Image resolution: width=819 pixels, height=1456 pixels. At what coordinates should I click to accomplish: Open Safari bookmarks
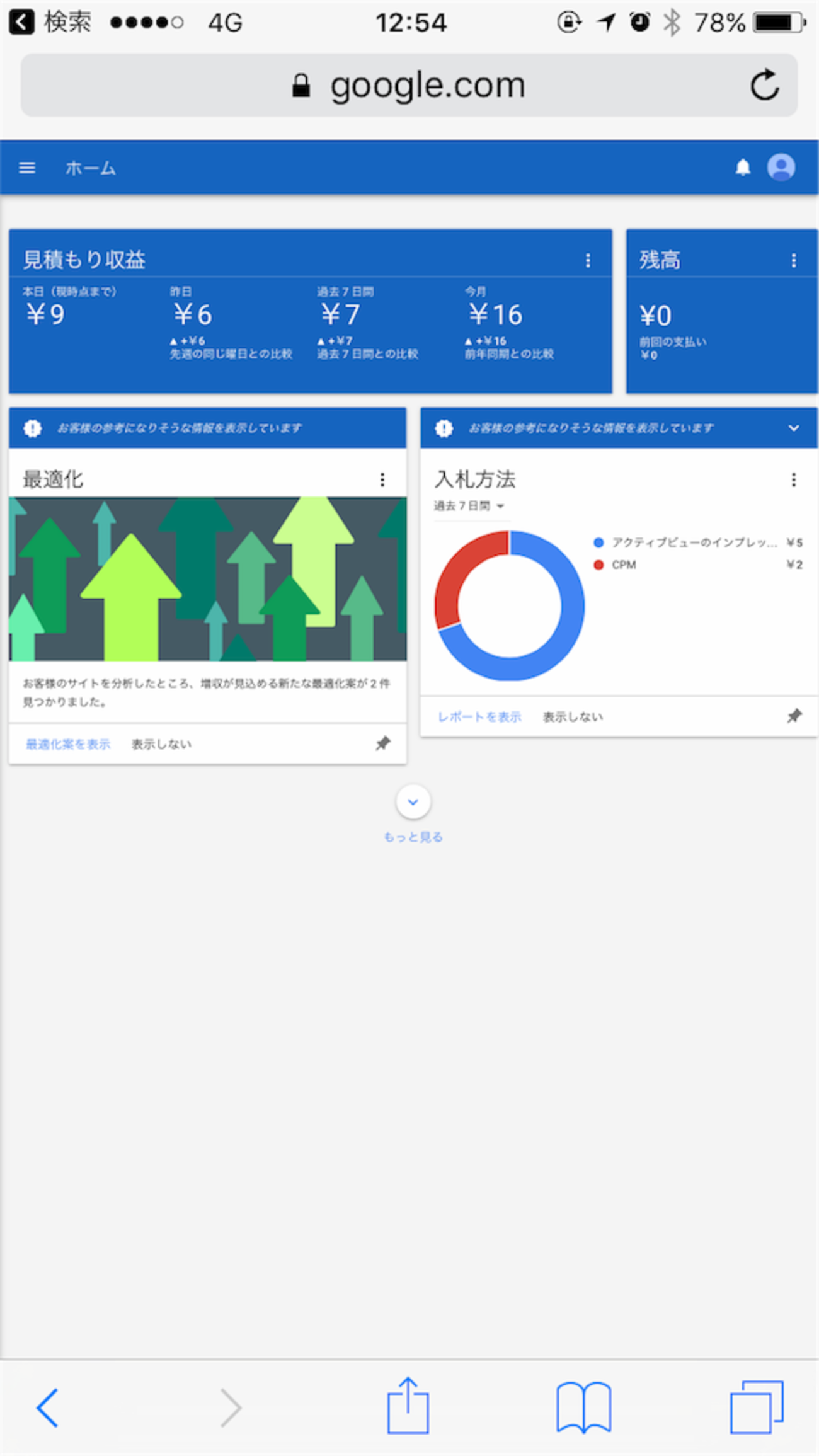tap(583, 1407)
